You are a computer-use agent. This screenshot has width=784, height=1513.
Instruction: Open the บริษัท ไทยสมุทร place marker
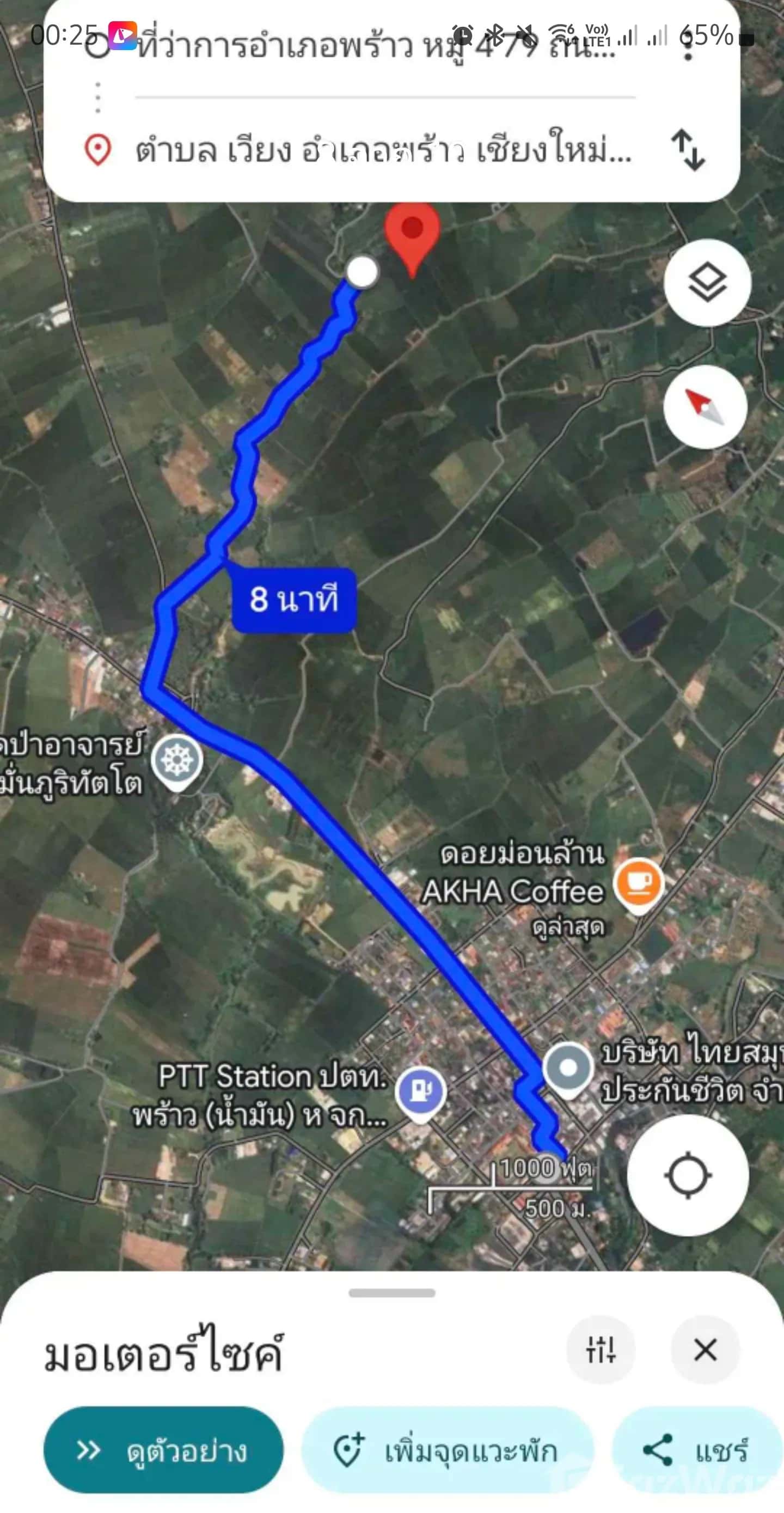pyautogui.click(x=567, y=1068)
